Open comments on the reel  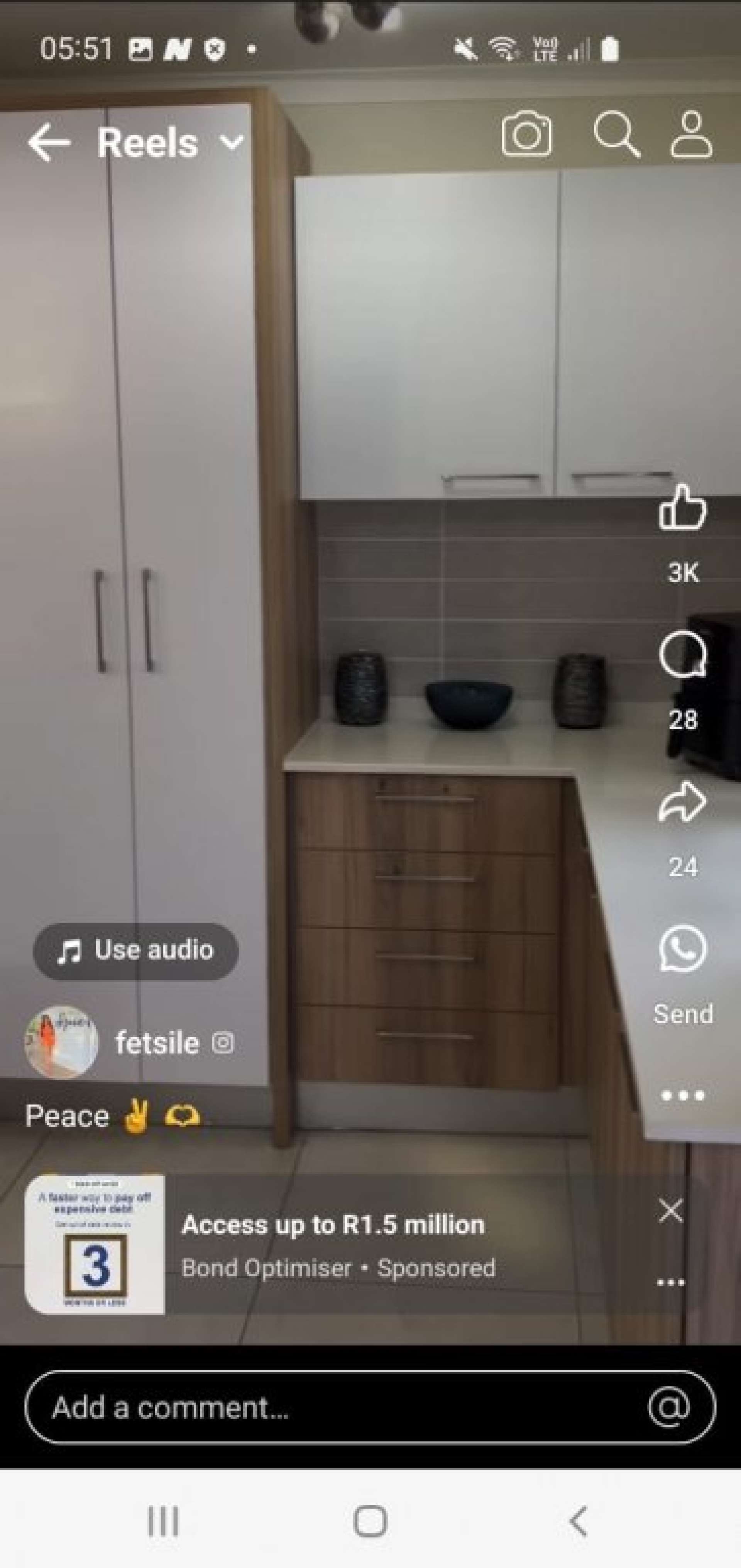pyautogui.click(x=683, y=654)
